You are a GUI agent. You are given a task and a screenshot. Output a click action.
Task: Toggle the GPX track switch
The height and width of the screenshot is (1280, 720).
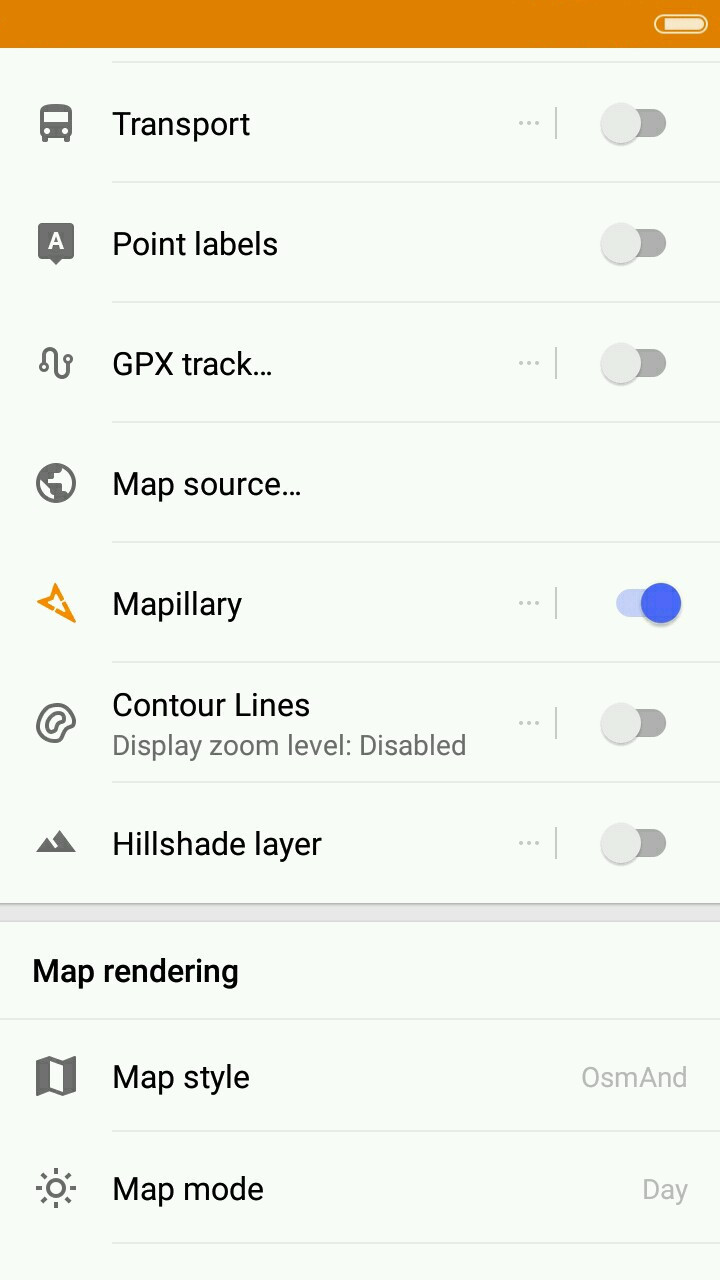(633, 364)
